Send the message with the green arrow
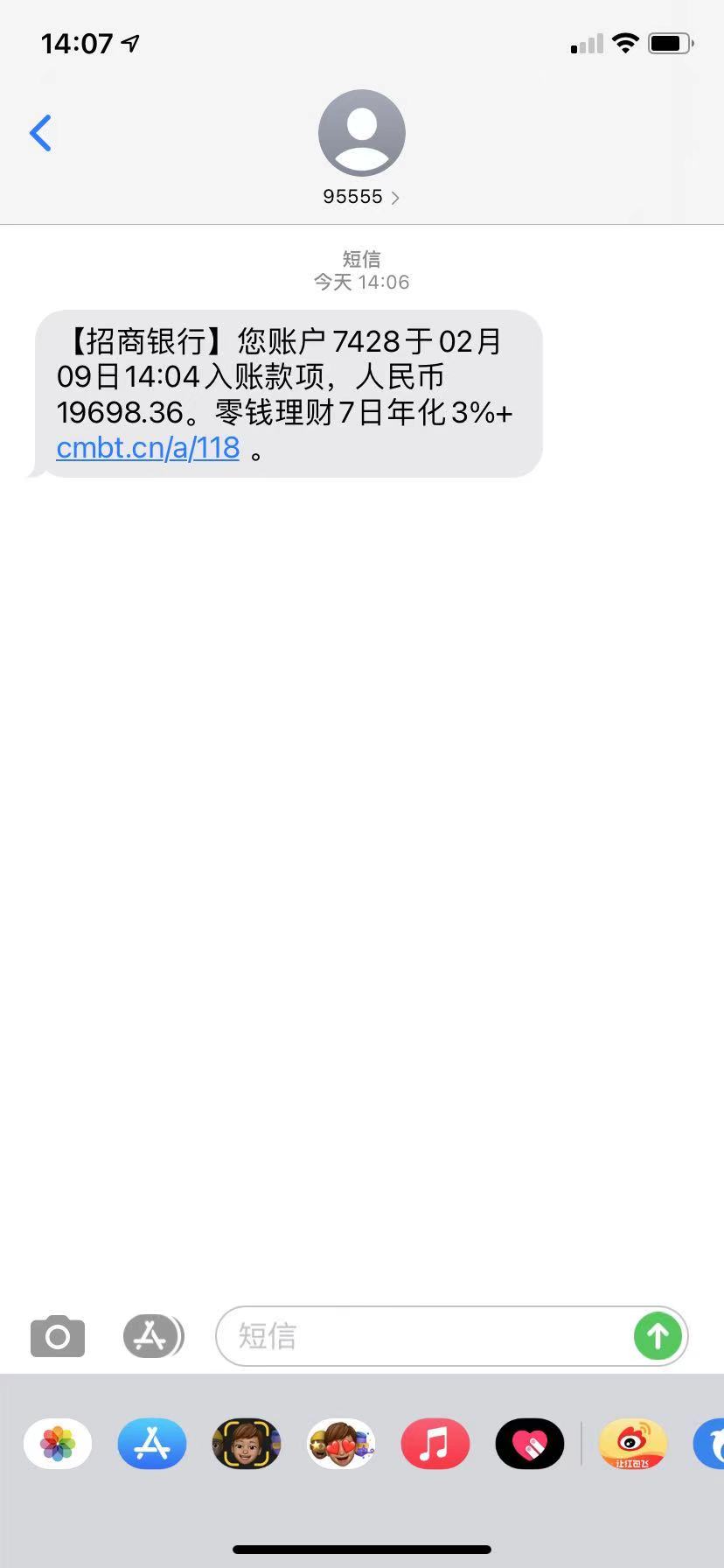 pos(658,1336)
